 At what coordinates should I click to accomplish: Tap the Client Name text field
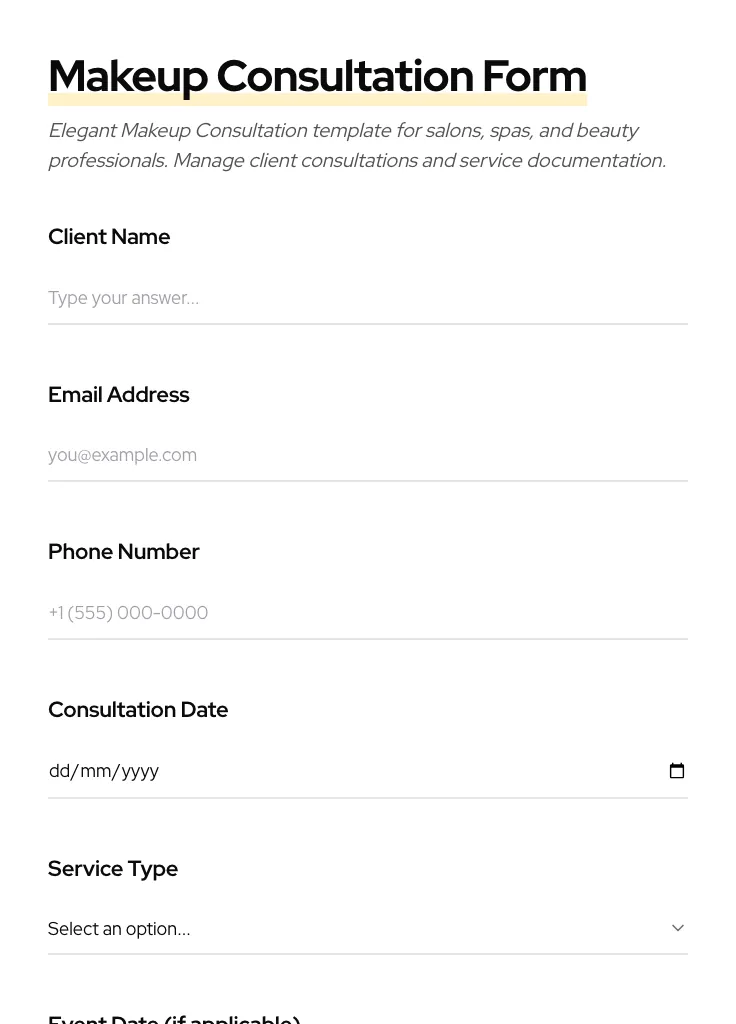[367, 298]
